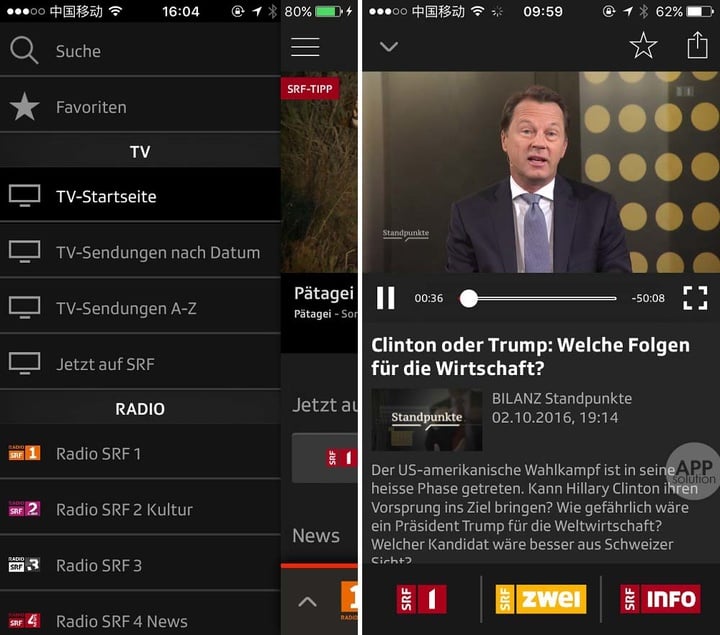
Task: Tap the hamburger menu button
Action: 305,47
